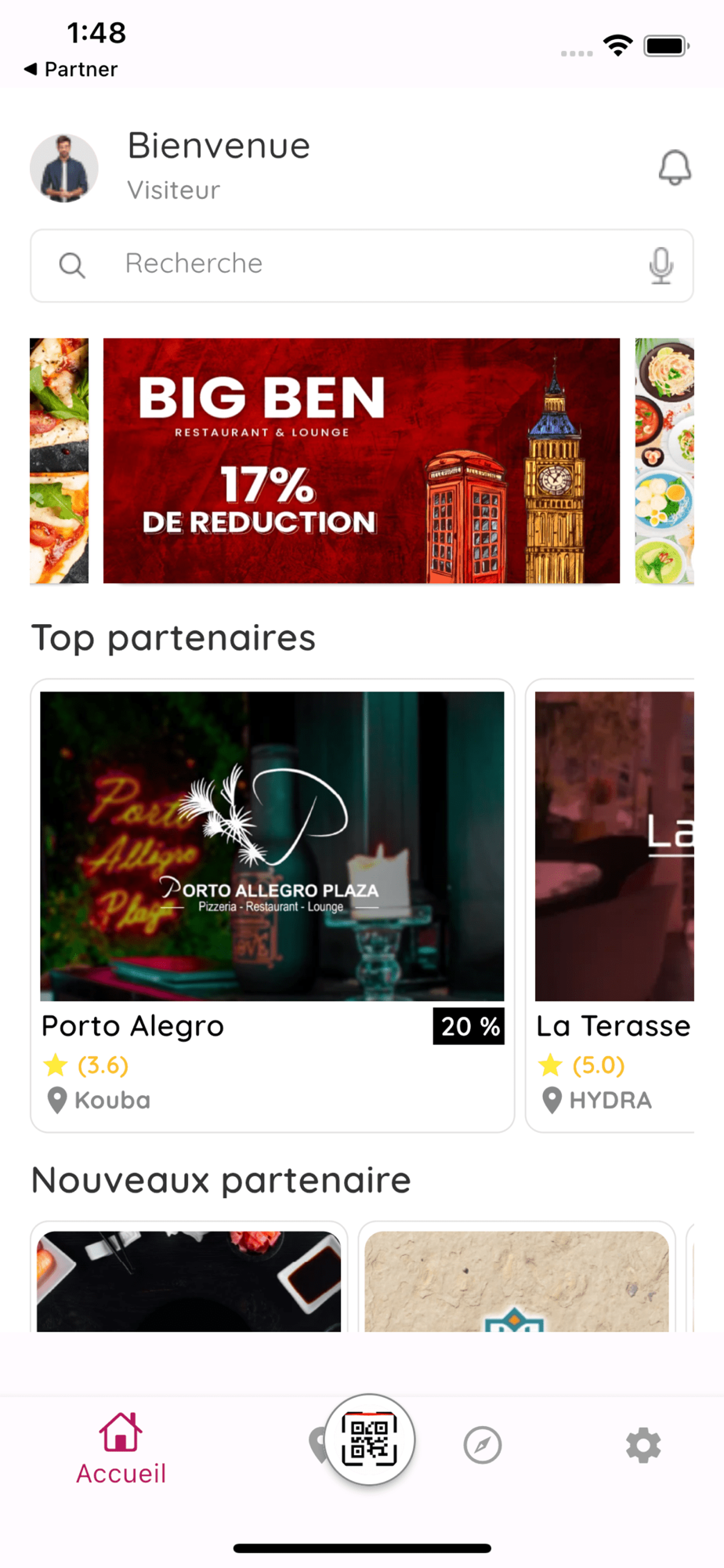Open the QR code scanner button
The height and width of the screenshot is (1568, 724).
pos(370,1439)
